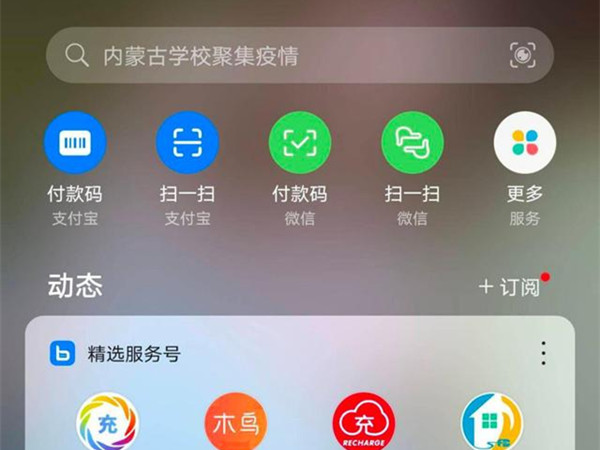The height and width of the screenshot is (450, 600).
Task: Tap the + 订阅 button
Action: coord(510,287)
